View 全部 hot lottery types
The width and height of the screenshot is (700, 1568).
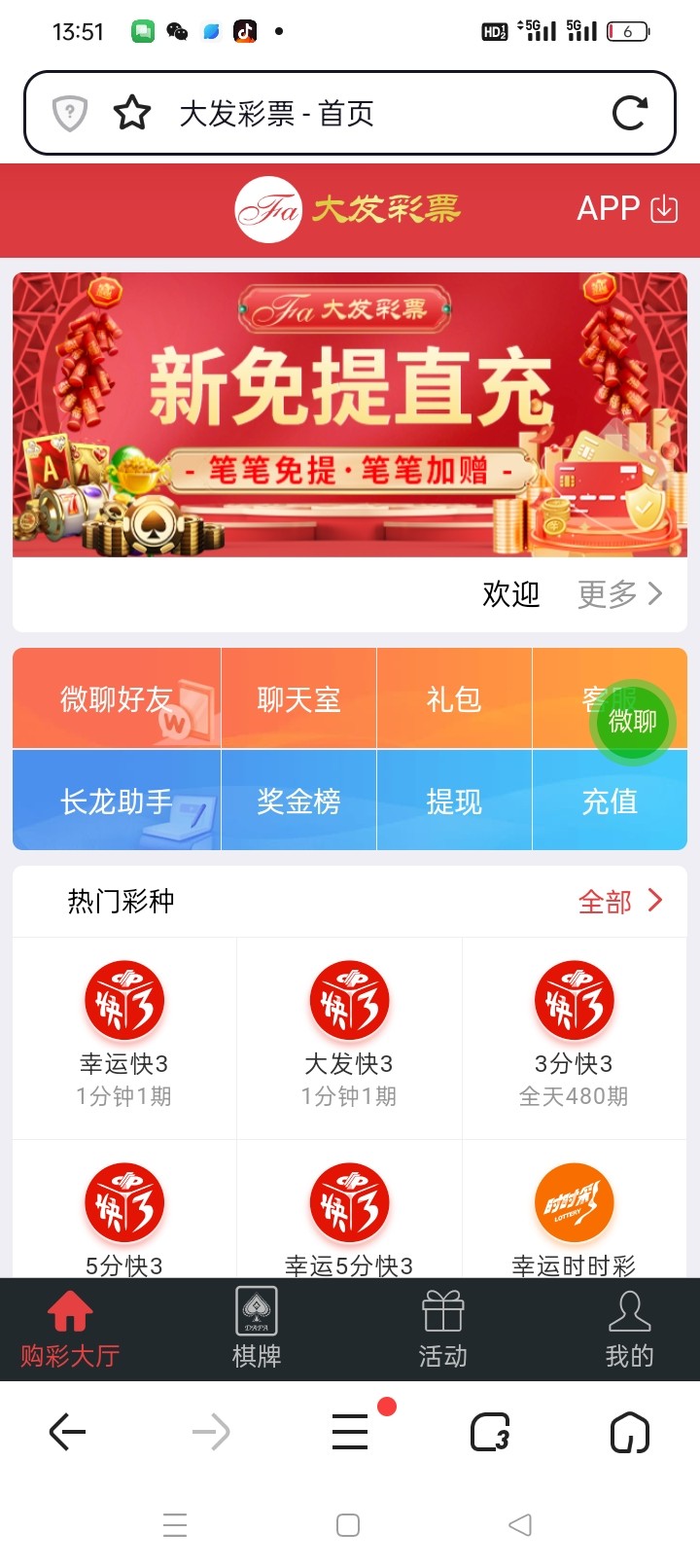click(619, 902)
